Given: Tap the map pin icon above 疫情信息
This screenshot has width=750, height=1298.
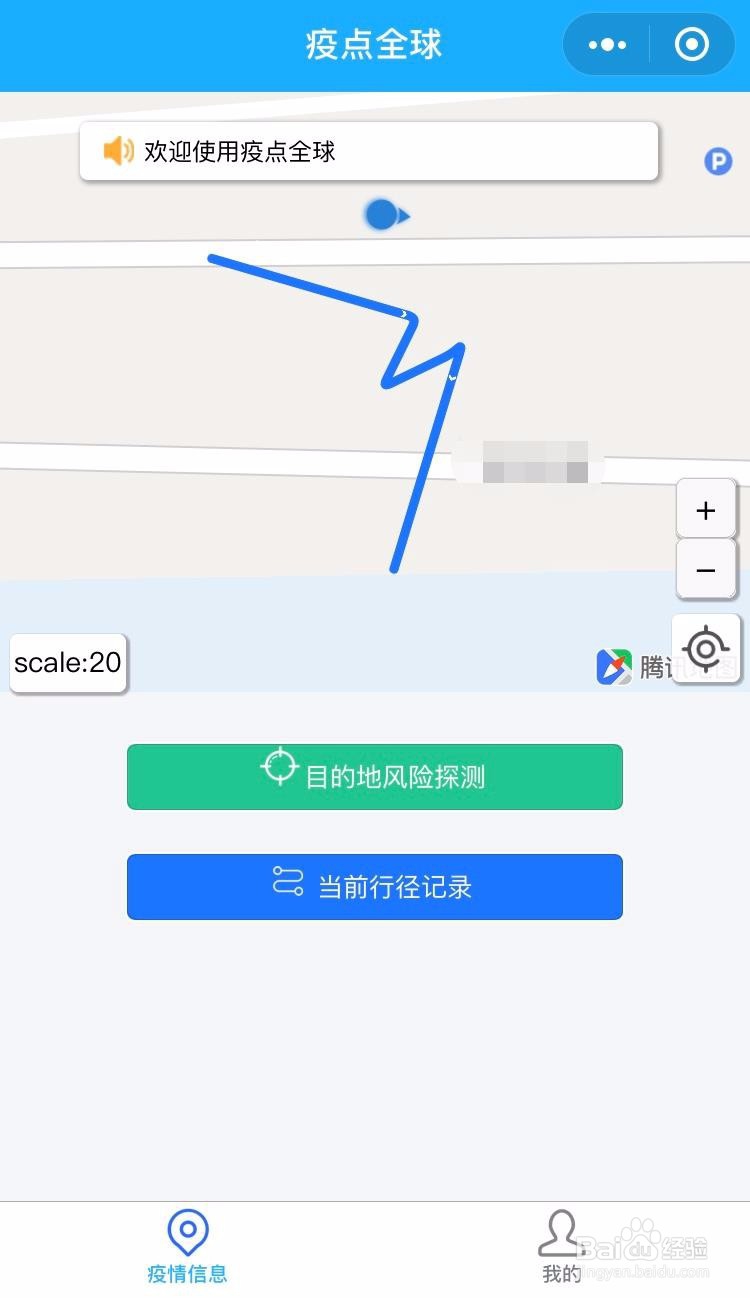Looking at the screenshot, I should click(x=186, y=1234).
